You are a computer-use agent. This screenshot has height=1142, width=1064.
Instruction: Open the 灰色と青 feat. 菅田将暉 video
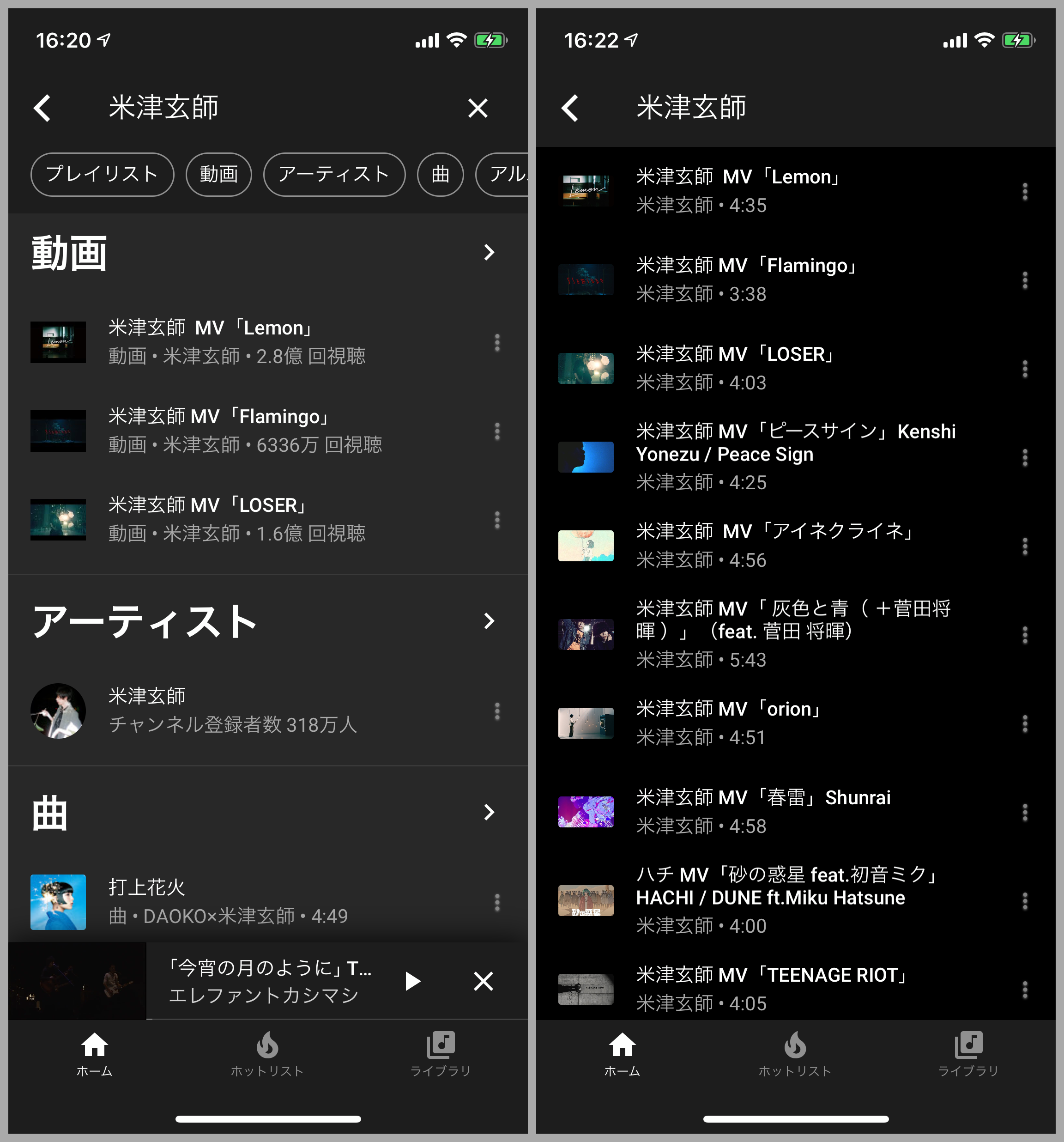[x=792, y=634]
